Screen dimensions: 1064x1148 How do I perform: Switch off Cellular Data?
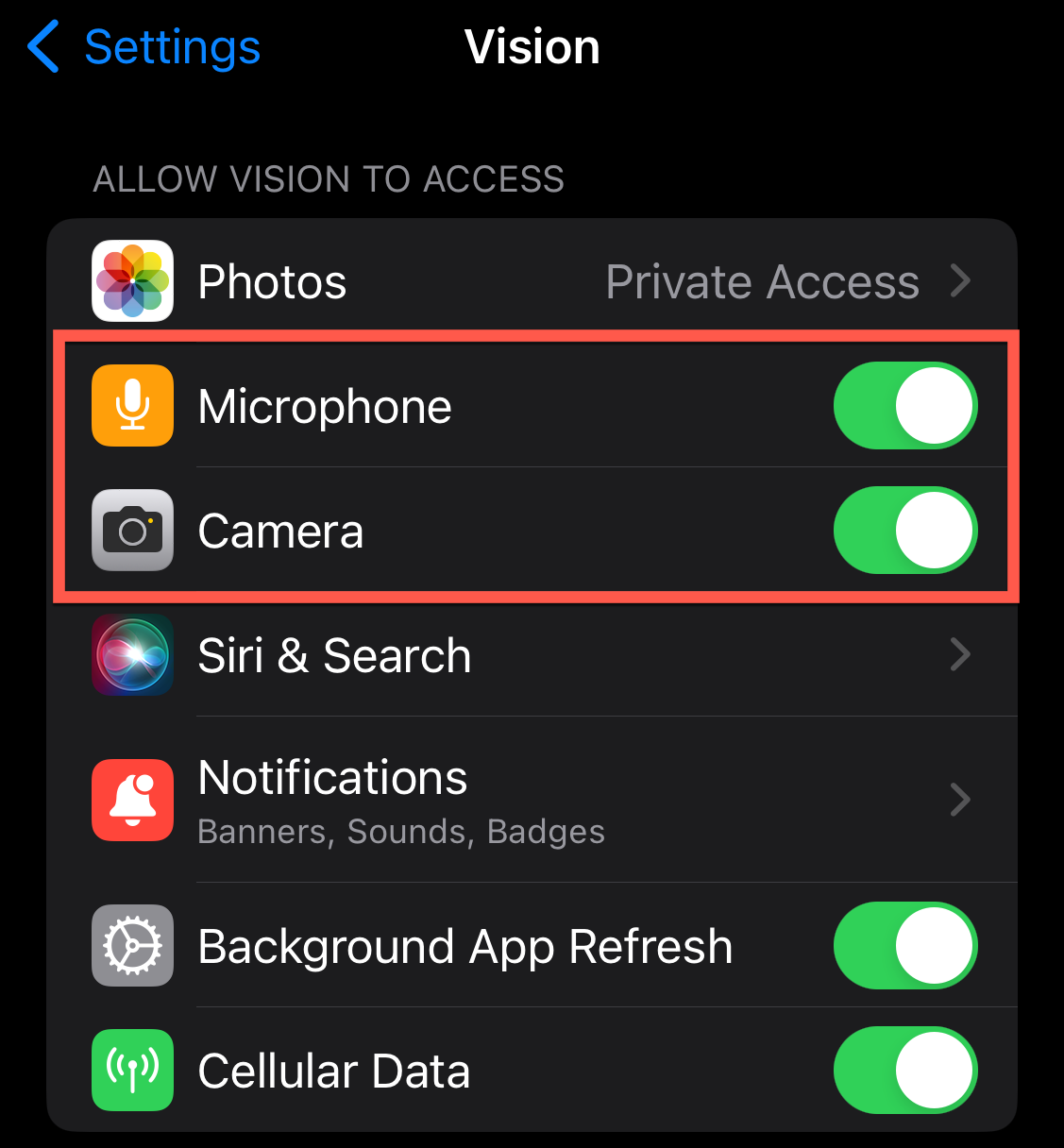904,1071
